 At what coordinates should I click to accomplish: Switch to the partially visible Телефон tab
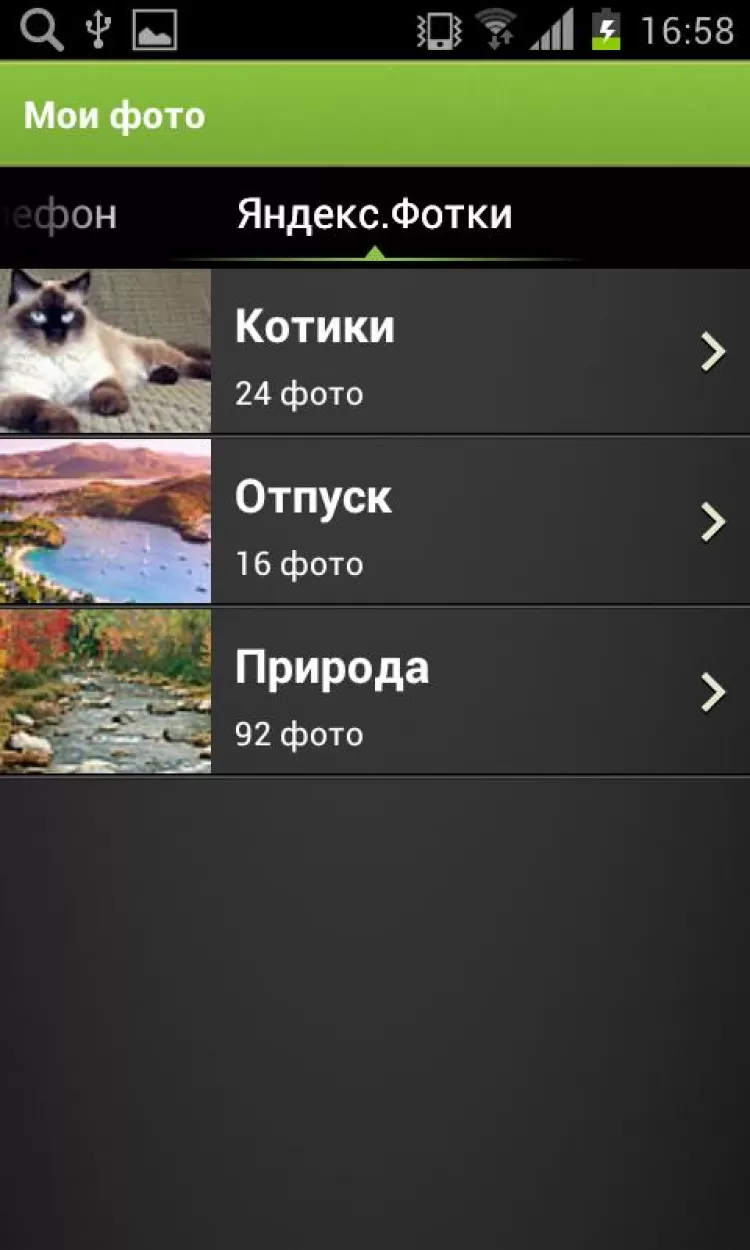(x=60, y=215)
